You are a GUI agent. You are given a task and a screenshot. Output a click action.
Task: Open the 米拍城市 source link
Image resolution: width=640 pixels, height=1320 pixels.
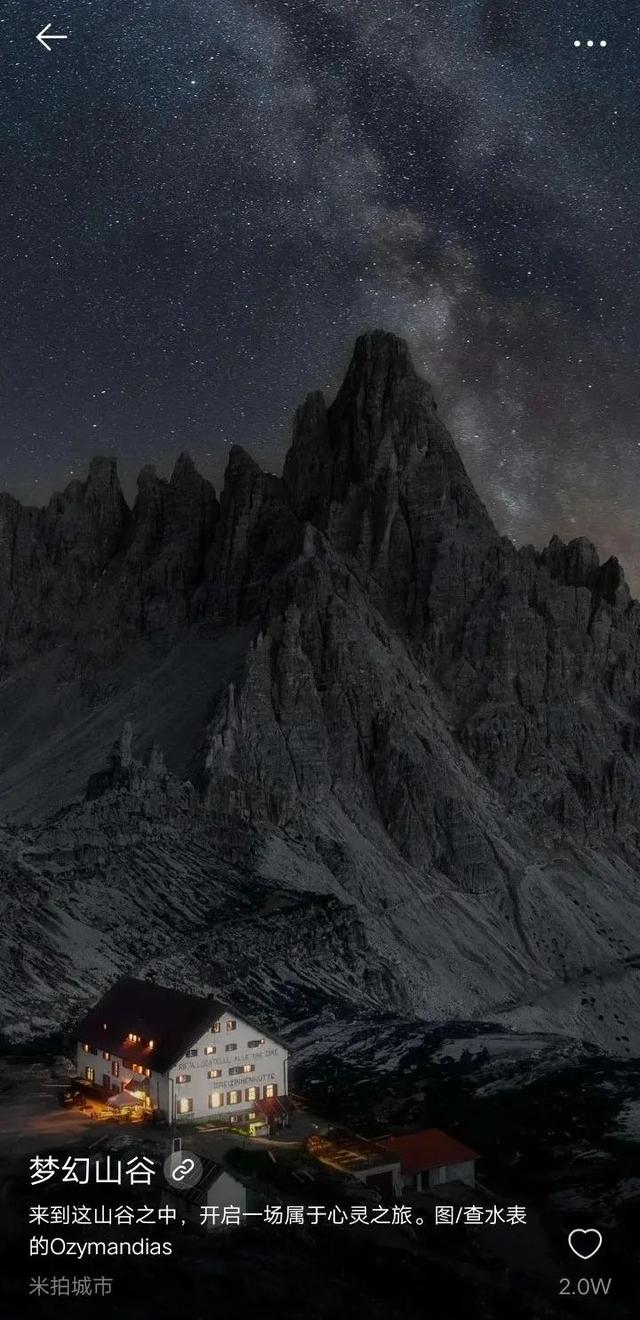[70, 1286]
